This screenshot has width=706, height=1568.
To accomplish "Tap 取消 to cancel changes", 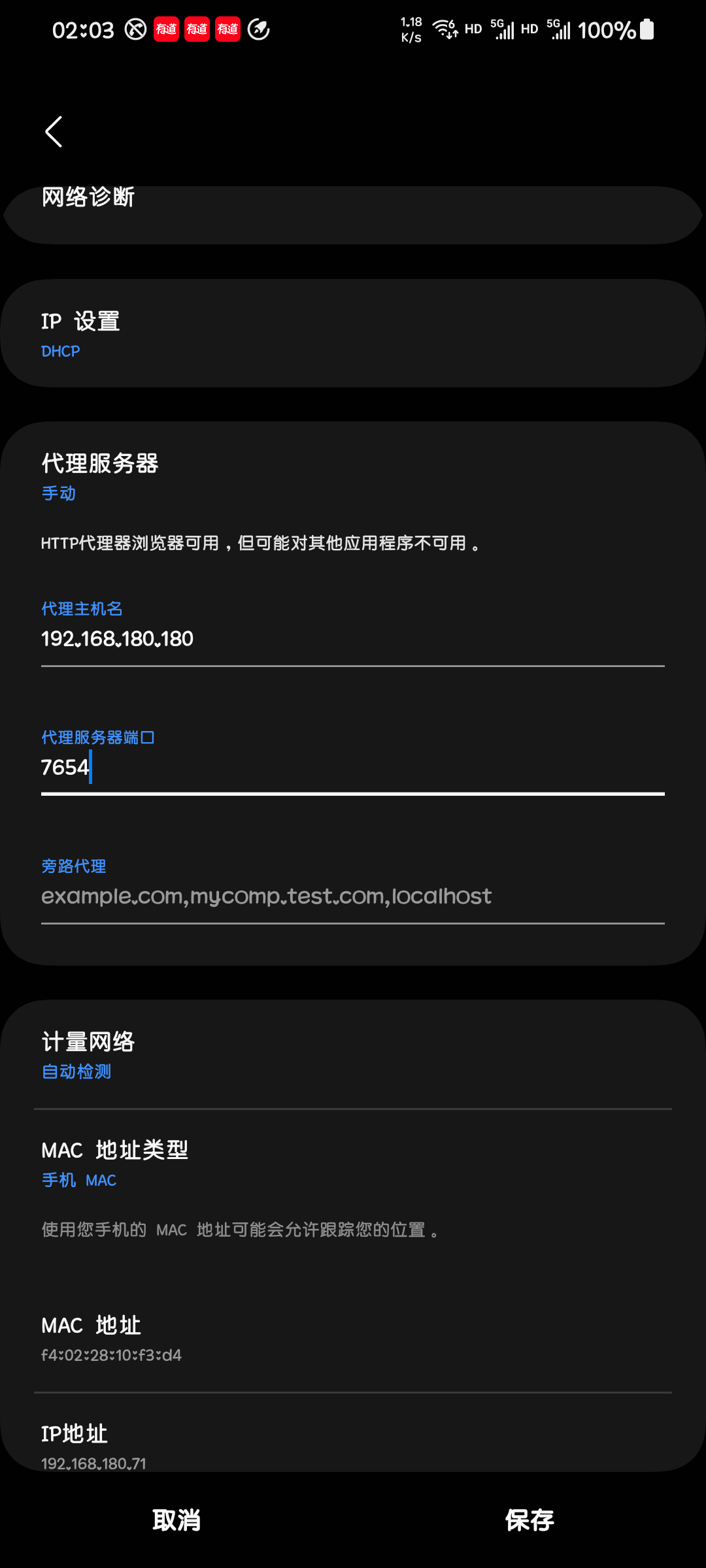I will 176,1520.
